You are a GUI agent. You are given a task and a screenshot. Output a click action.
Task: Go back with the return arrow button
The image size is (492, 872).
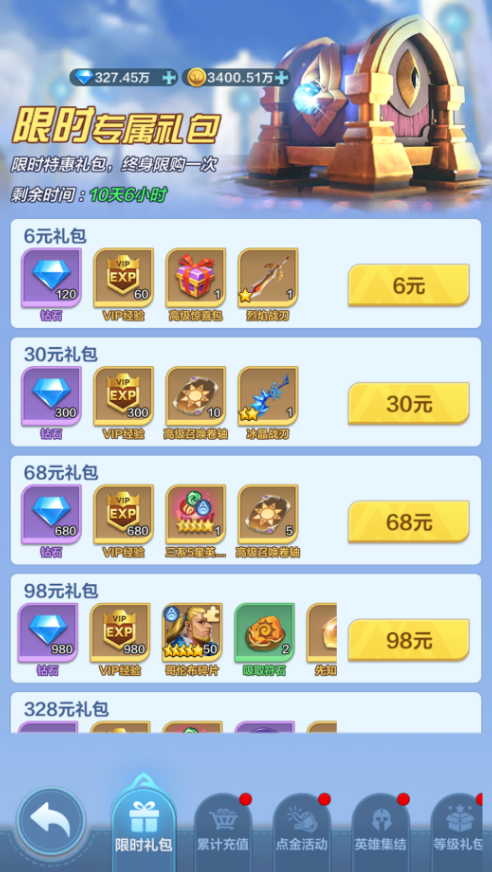(50, 820)
